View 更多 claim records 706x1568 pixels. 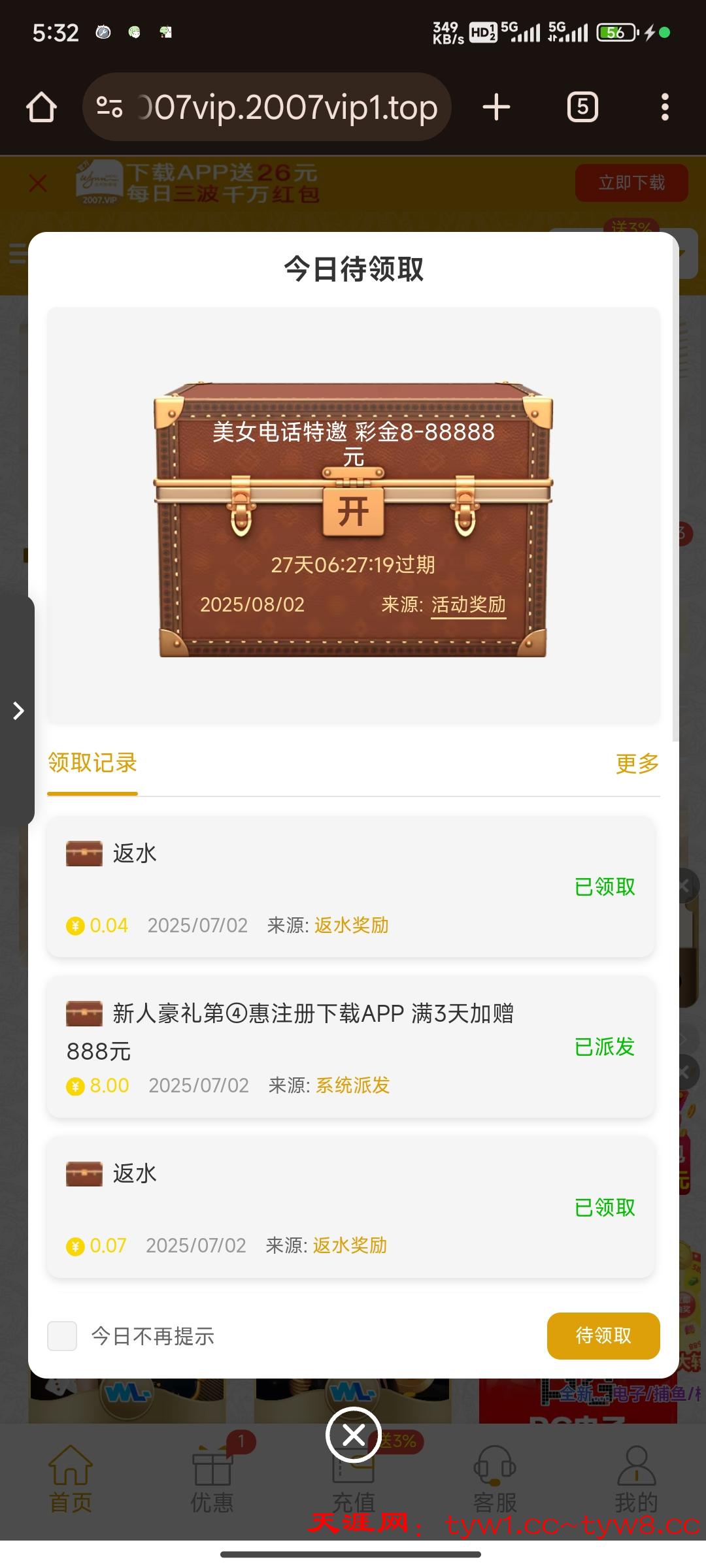click(637, 763)
